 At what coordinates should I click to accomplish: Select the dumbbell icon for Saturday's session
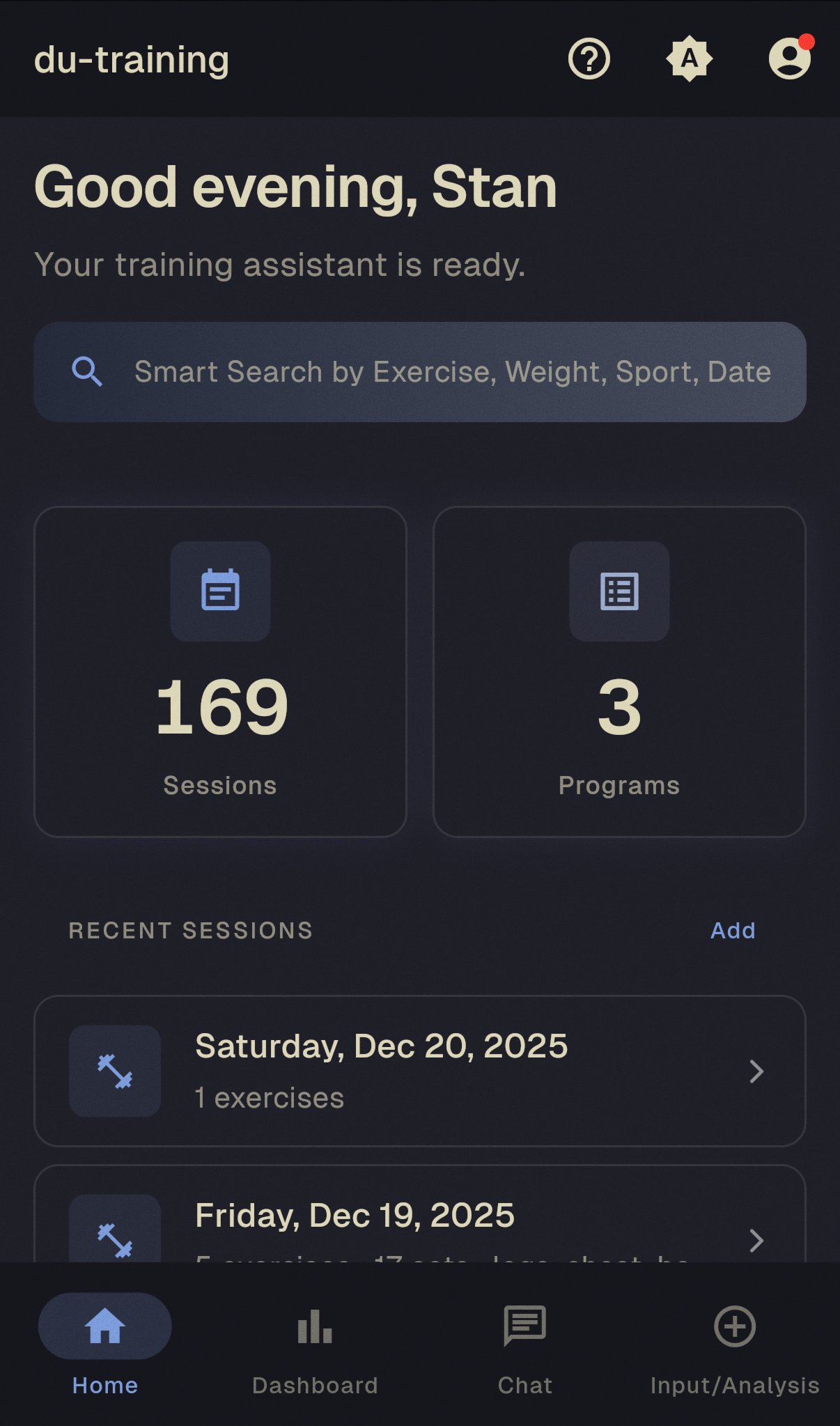[x=116, y=1071]
